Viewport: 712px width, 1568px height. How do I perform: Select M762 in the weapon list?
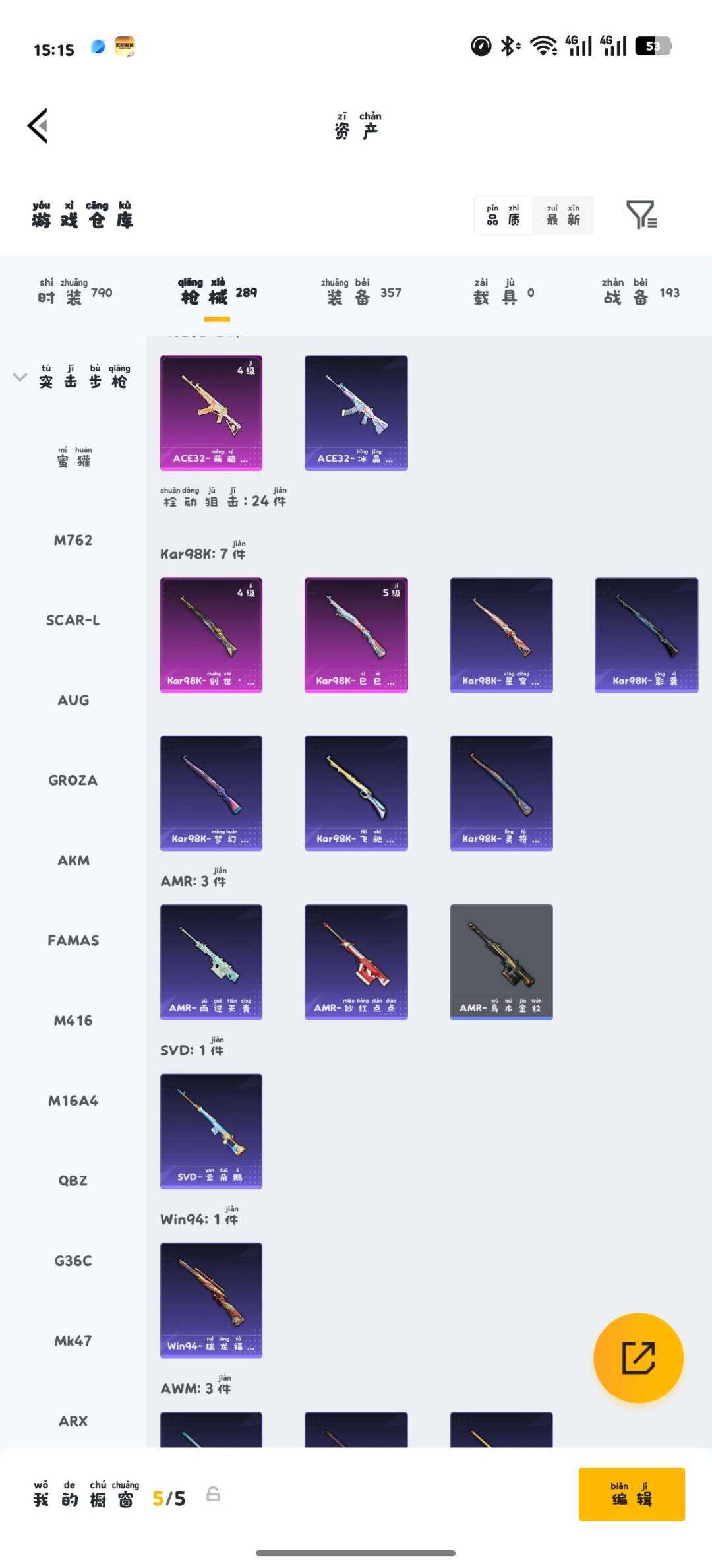click(x=73, y=540)
